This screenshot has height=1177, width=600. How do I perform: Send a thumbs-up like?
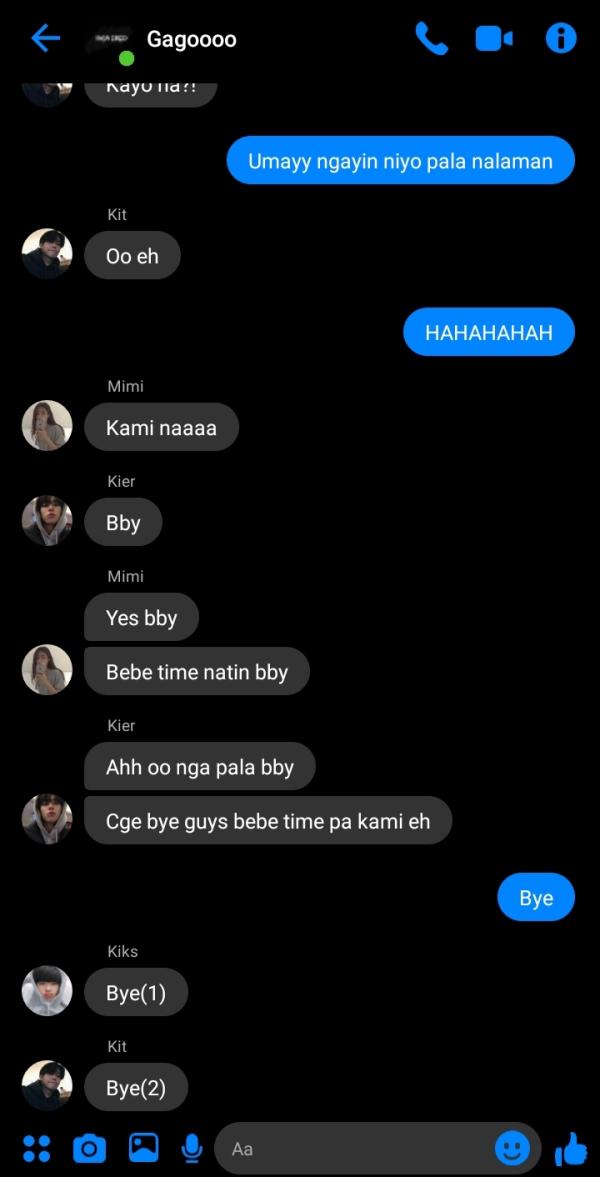[571, 1149]
